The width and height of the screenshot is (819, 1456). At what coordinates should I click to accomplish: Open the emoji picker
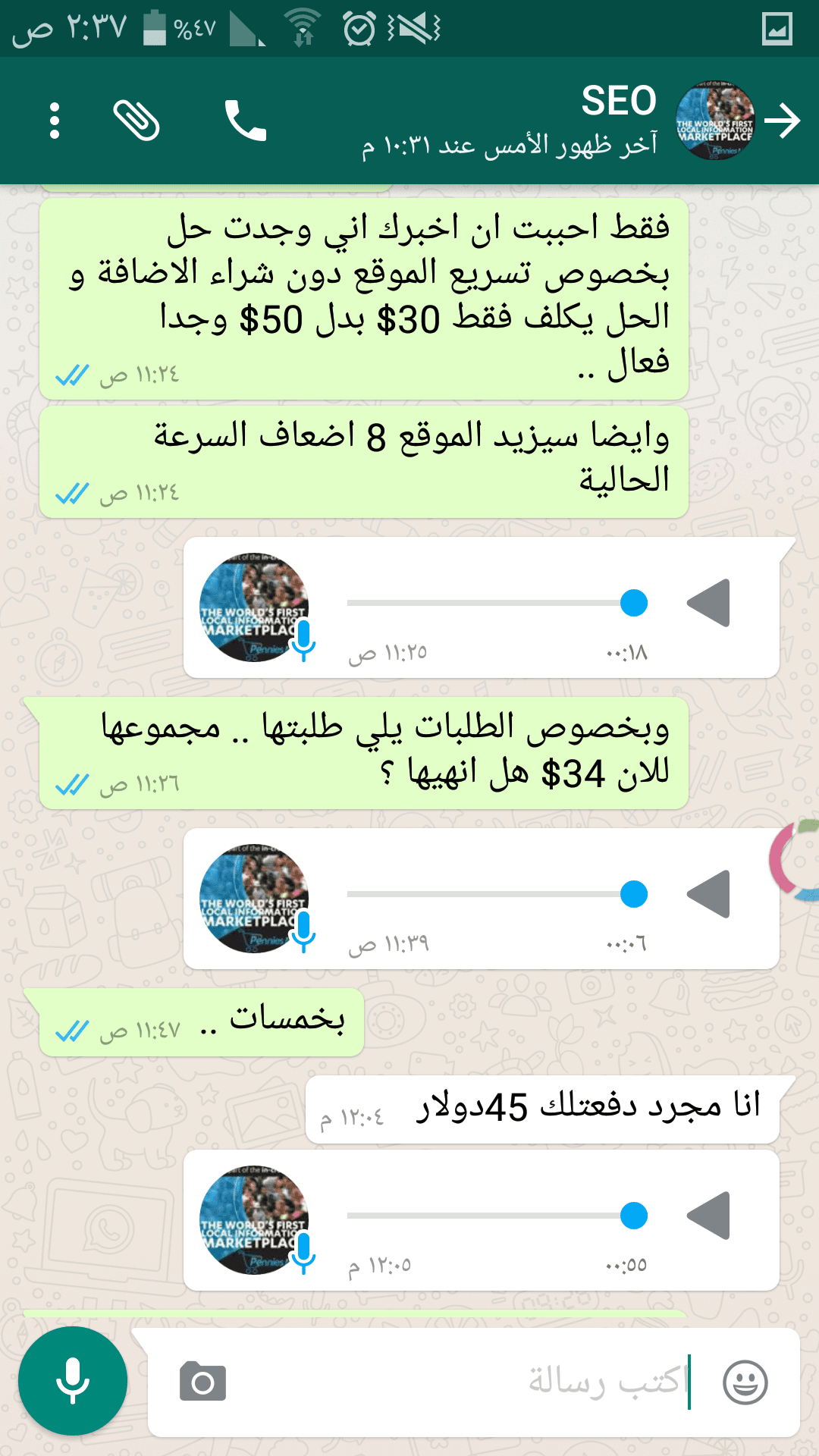click(745, 1382)
